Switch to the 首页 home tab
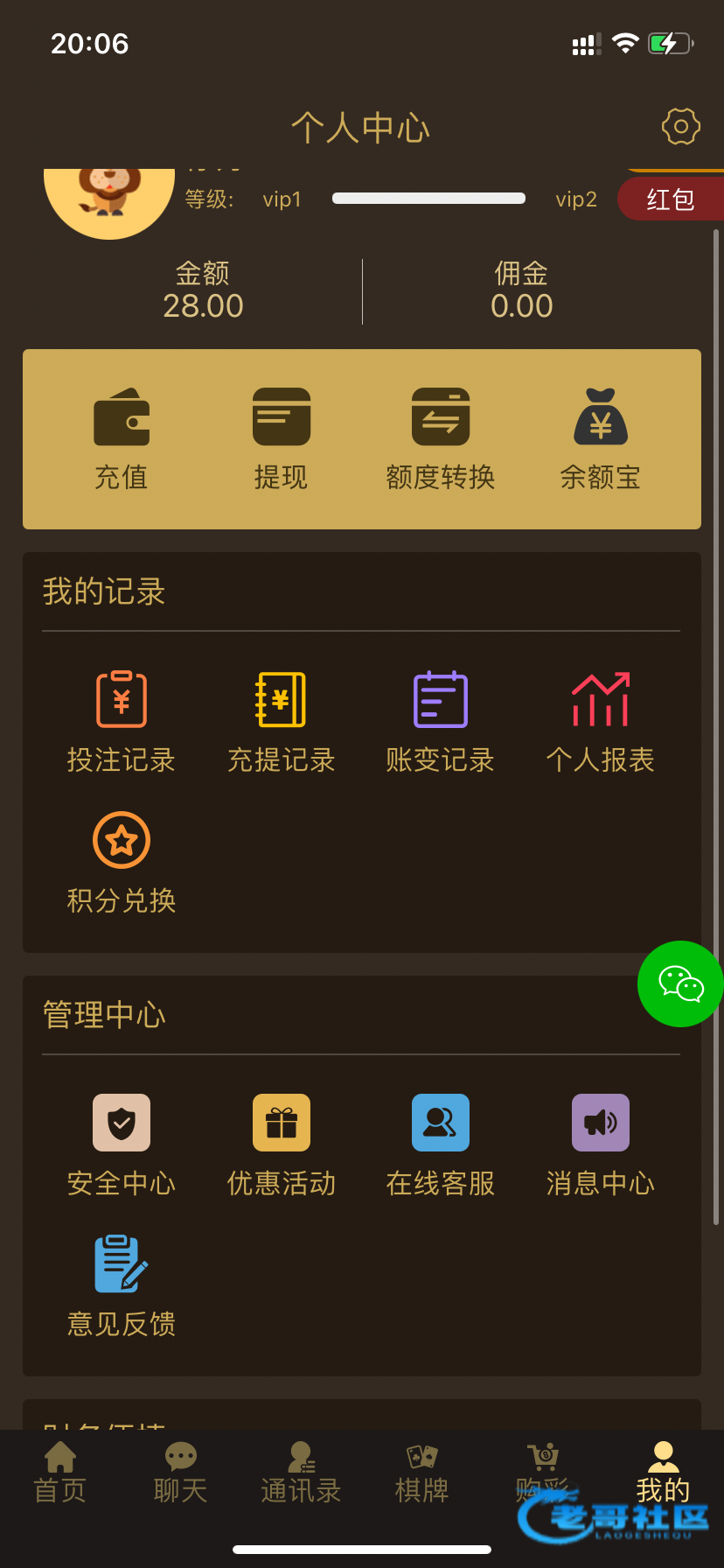Viewport: 724px width, 1568px height. [x=60, y=1472]
